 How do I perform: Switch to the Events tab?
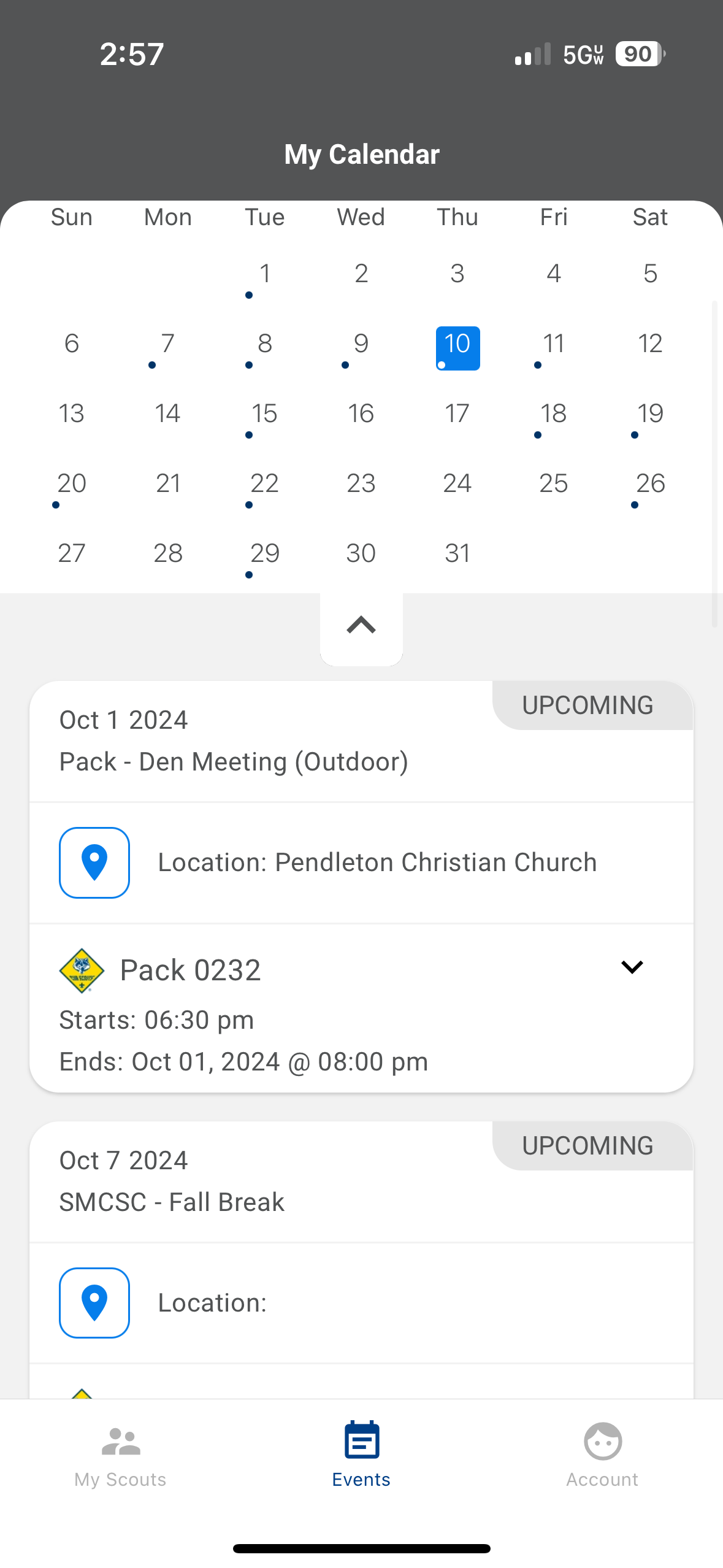click(x=361, y=1458)
